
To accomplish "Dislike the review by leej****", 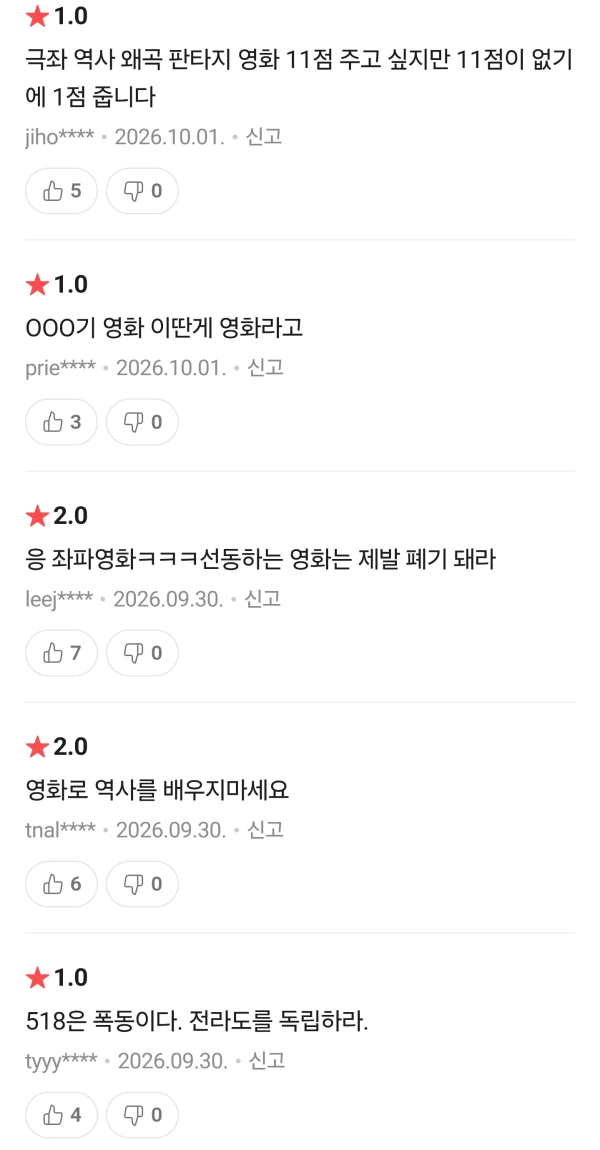I will pos(142,653).
